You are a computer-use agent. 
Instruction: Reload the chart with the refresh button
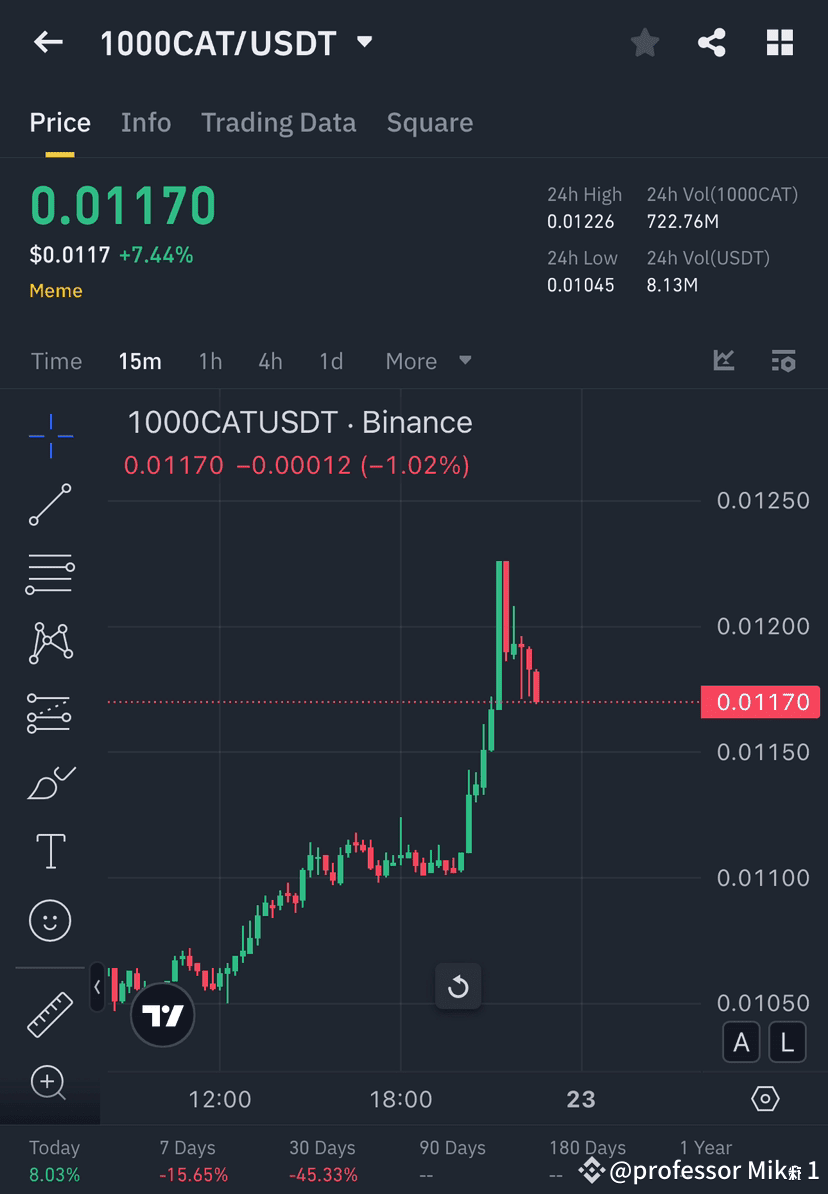[459, 986]
